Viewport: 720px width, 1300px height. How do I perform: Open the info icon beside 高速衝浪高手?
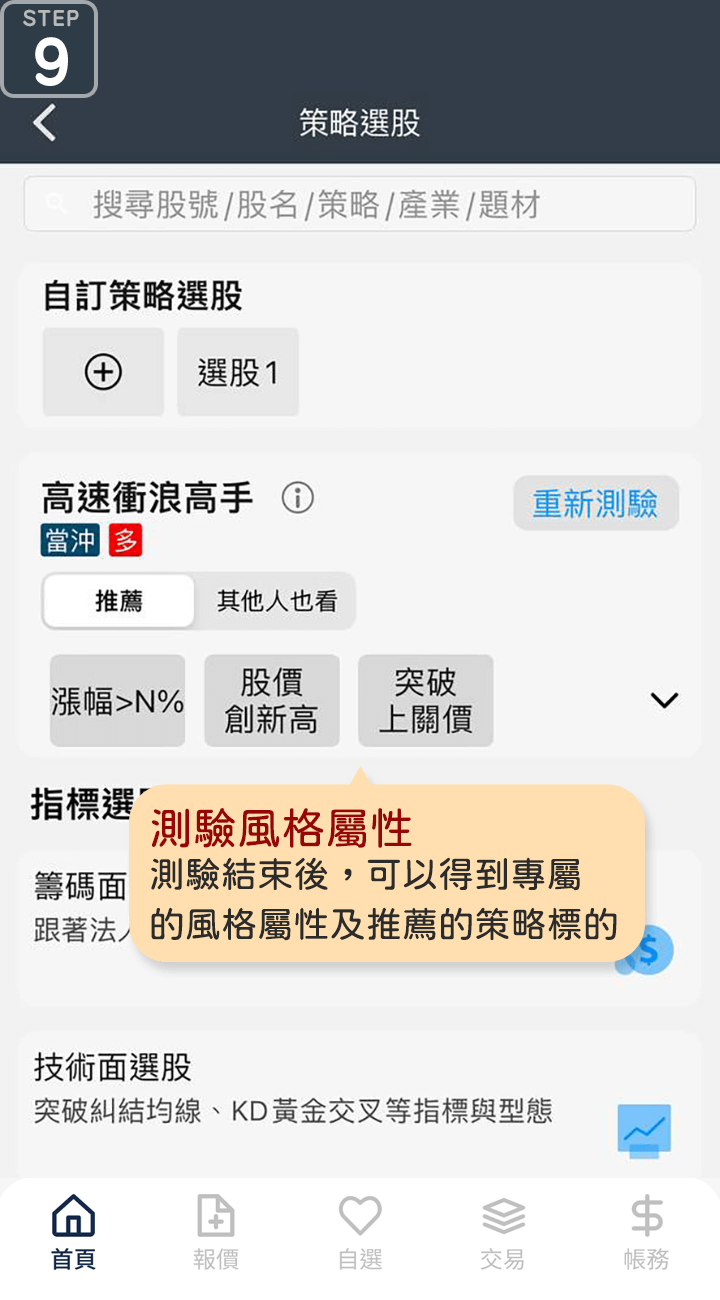point(297,497)
